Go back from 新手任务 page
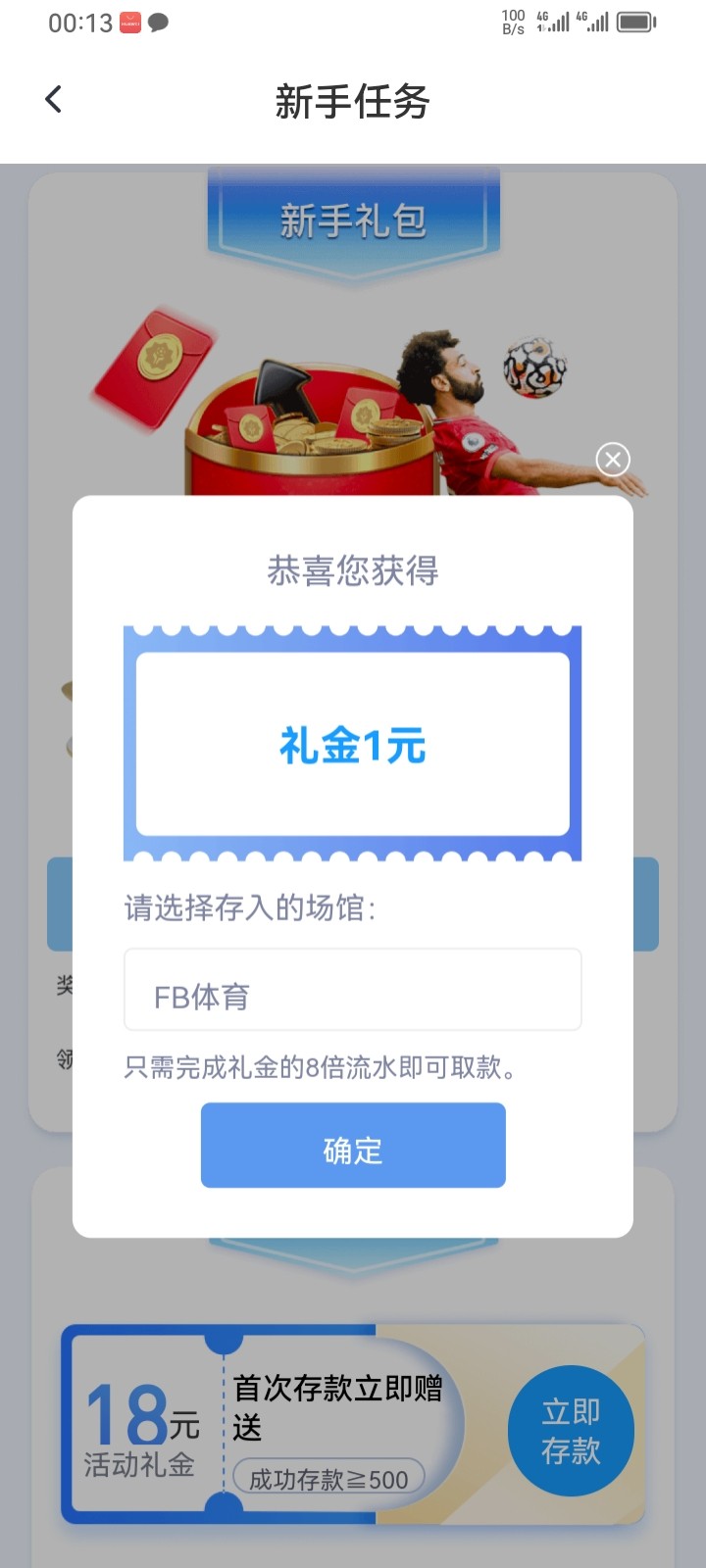 tap(54, 99)
